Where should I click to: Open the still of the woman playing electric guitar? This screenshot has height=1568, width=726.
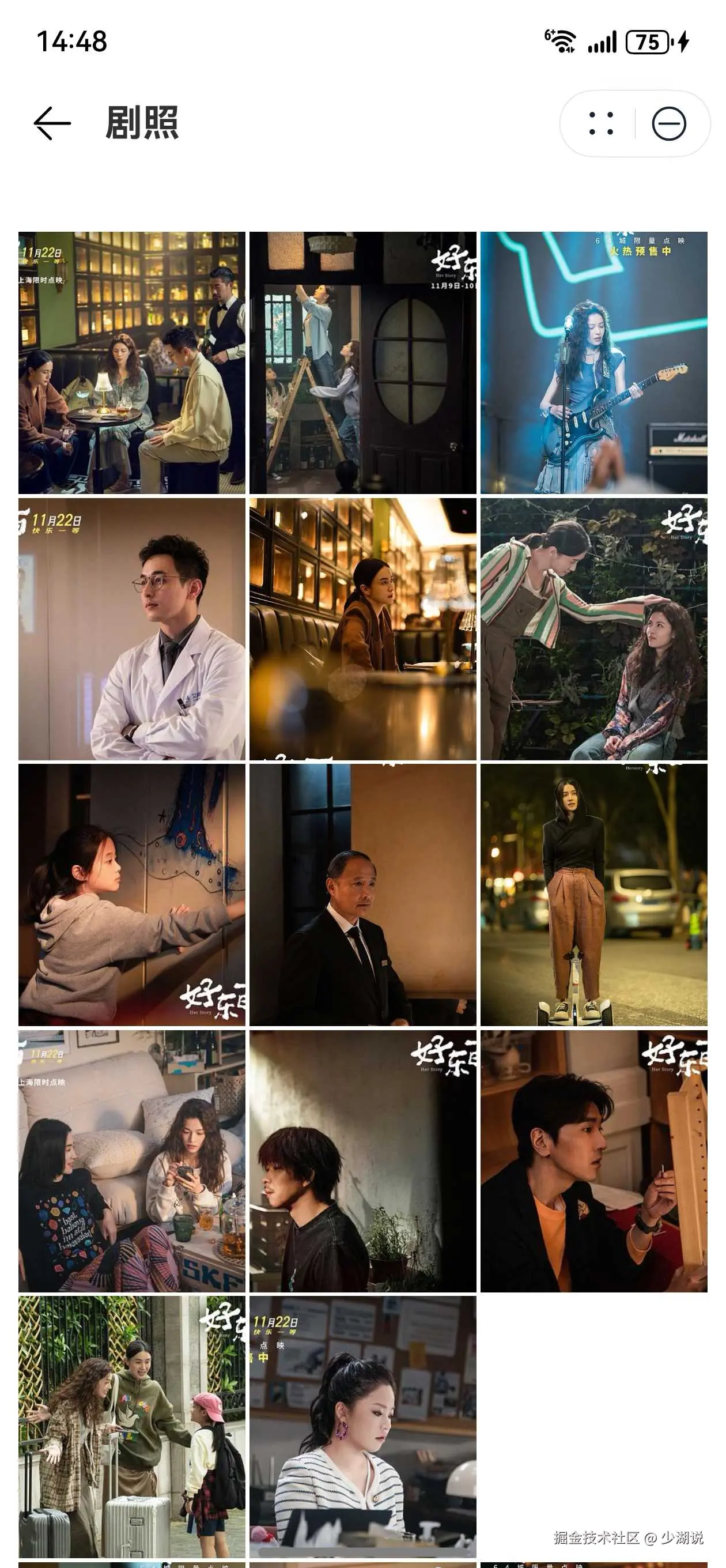(593, 363)
